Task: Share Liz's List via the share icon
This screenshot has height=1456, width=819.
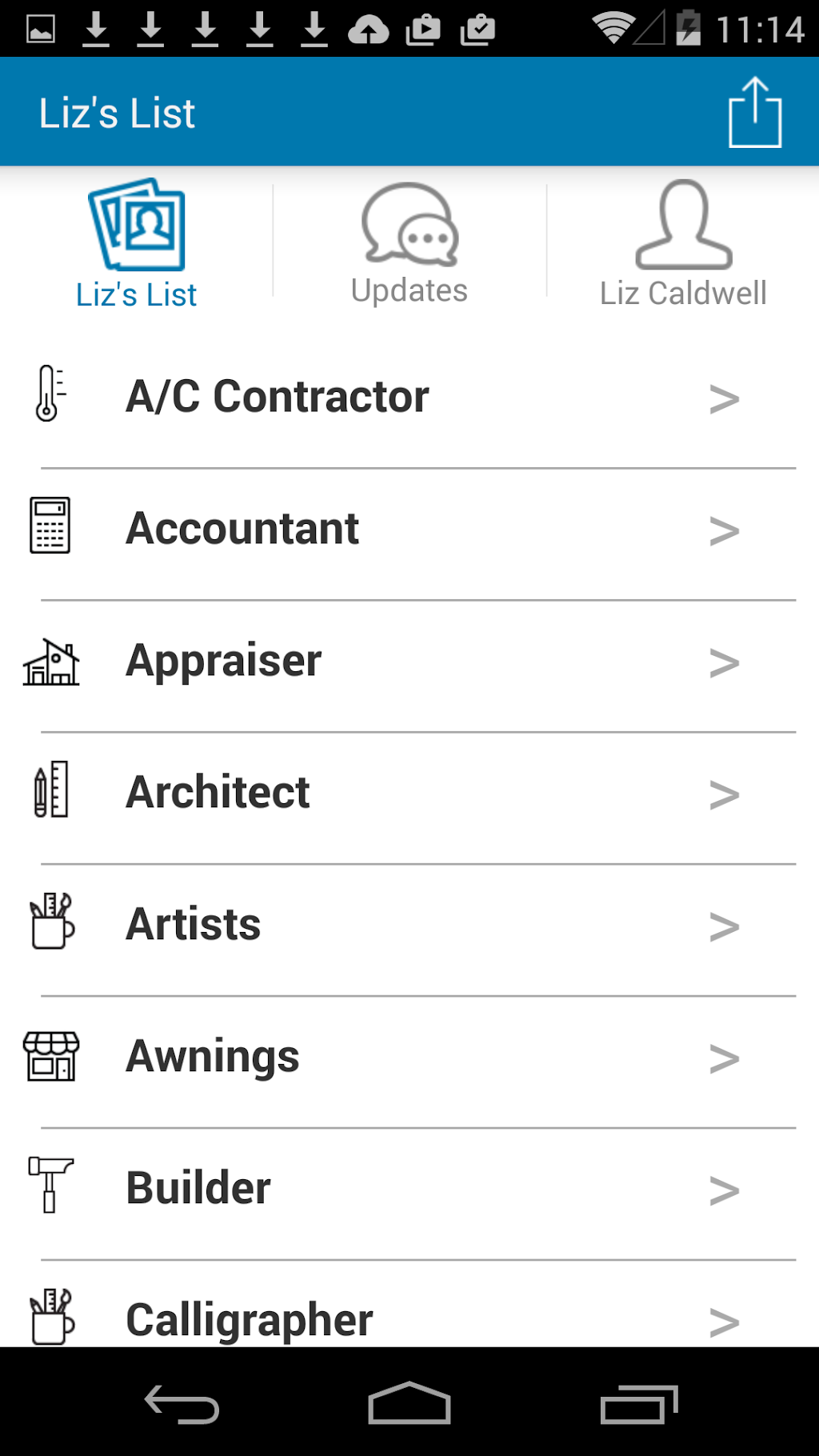Action: click(754, 112)
